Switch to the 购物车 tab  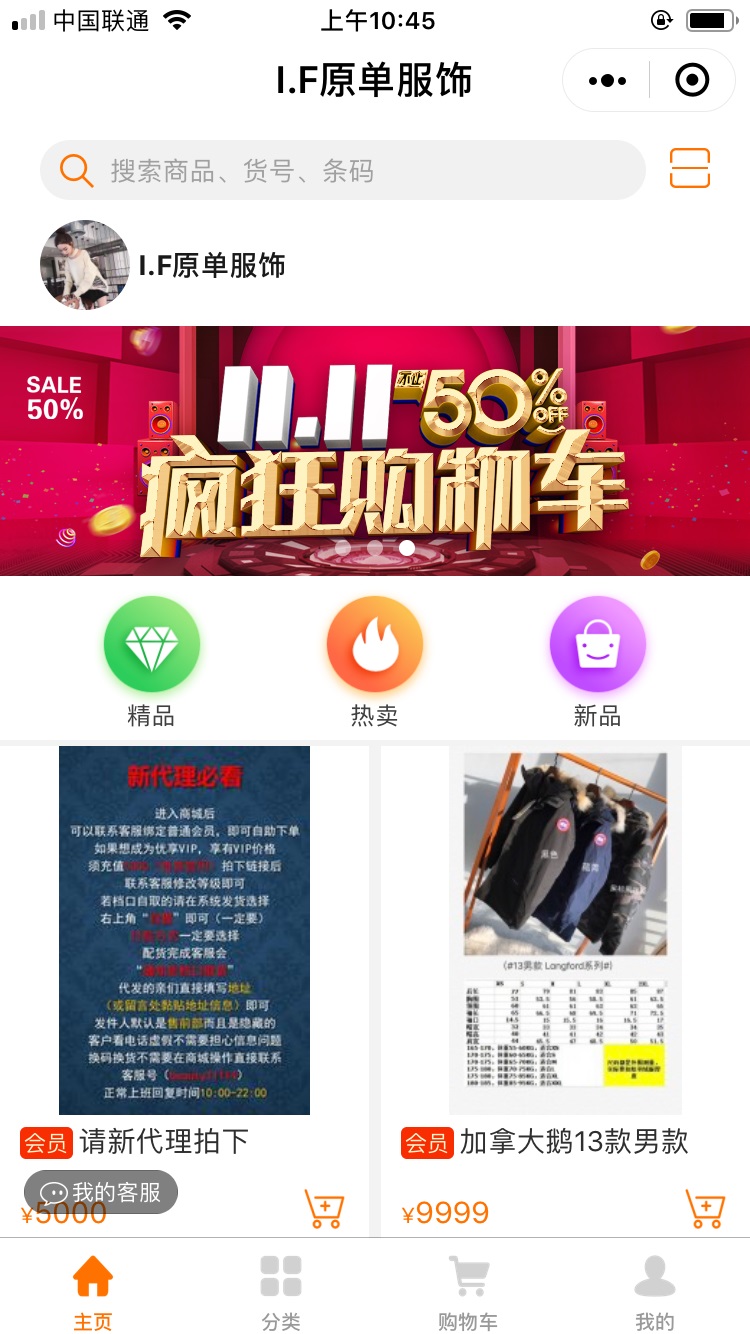coord(468,1293)
